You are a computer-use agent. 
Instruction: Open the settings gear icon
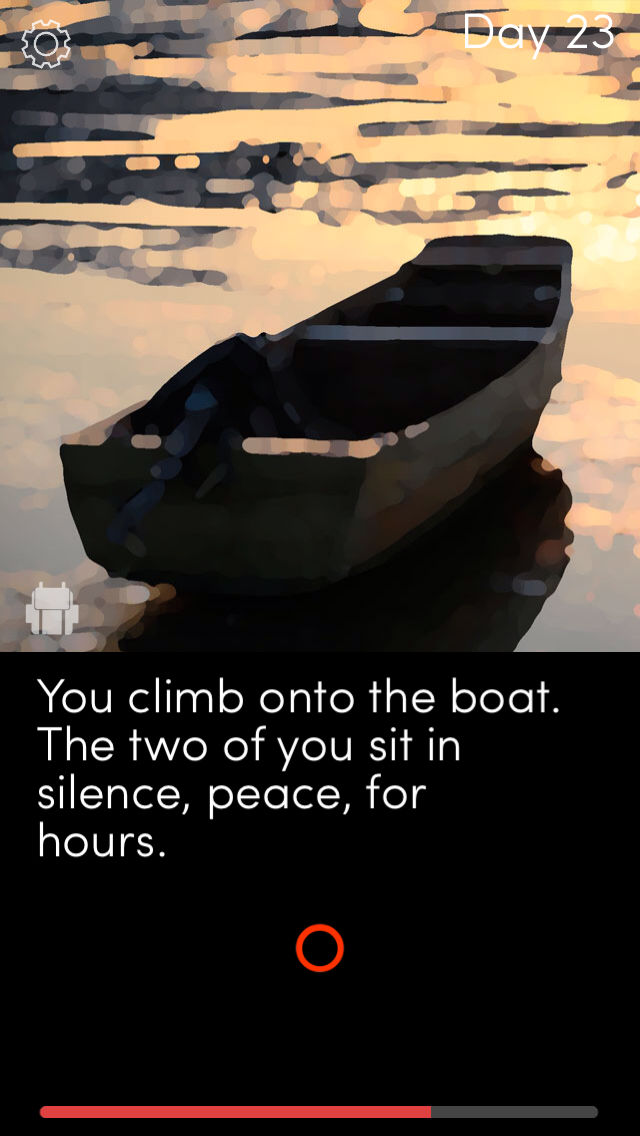pyautogui.click(x=46, y=44)
